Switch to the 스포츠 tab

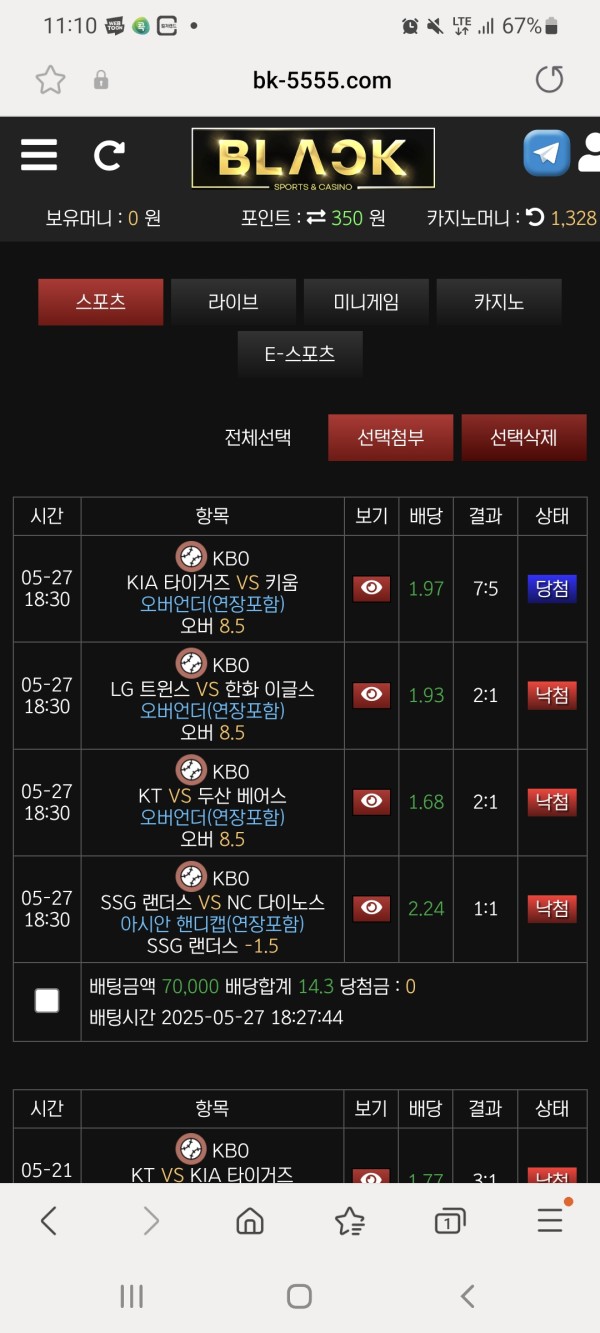click(100, 302)
